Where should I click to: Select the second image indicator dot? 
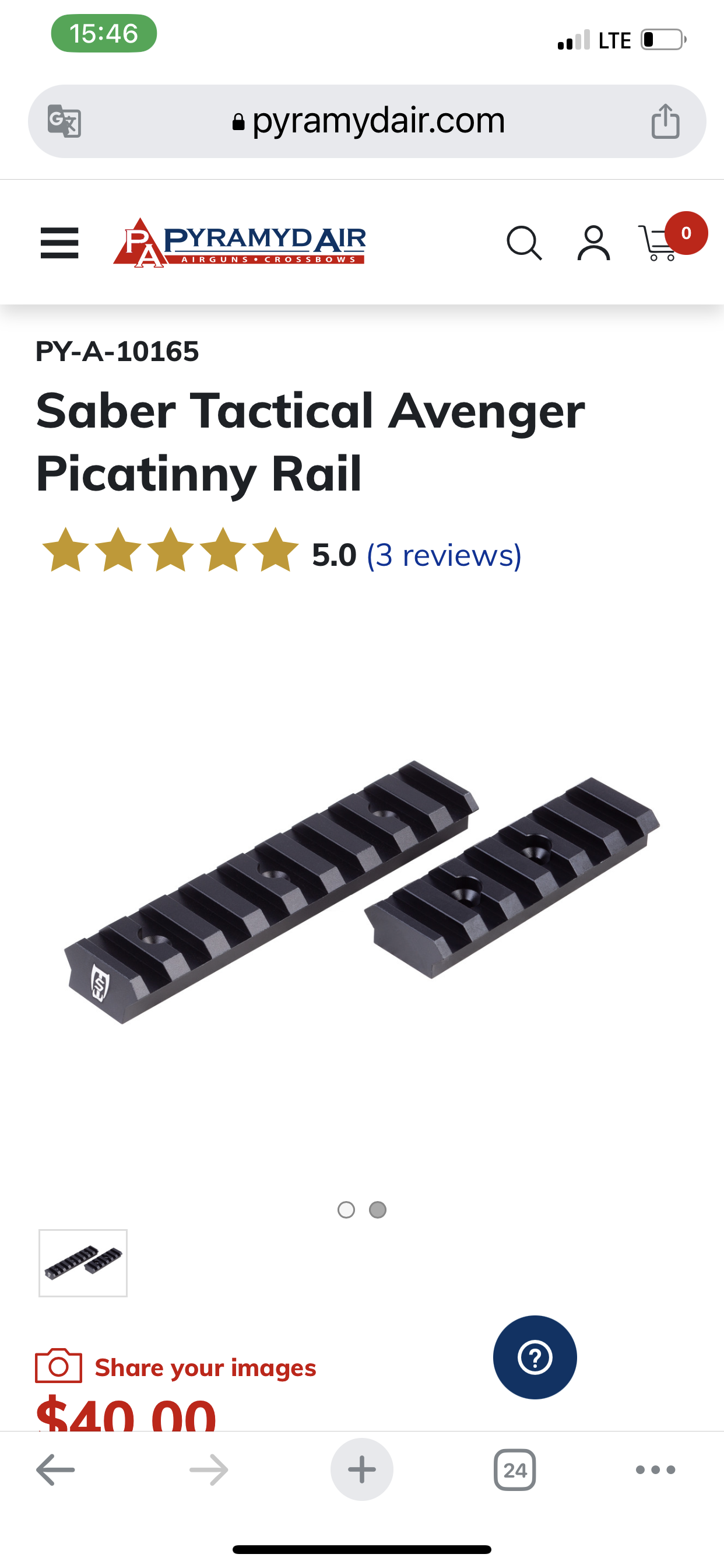pos(378,1209)
